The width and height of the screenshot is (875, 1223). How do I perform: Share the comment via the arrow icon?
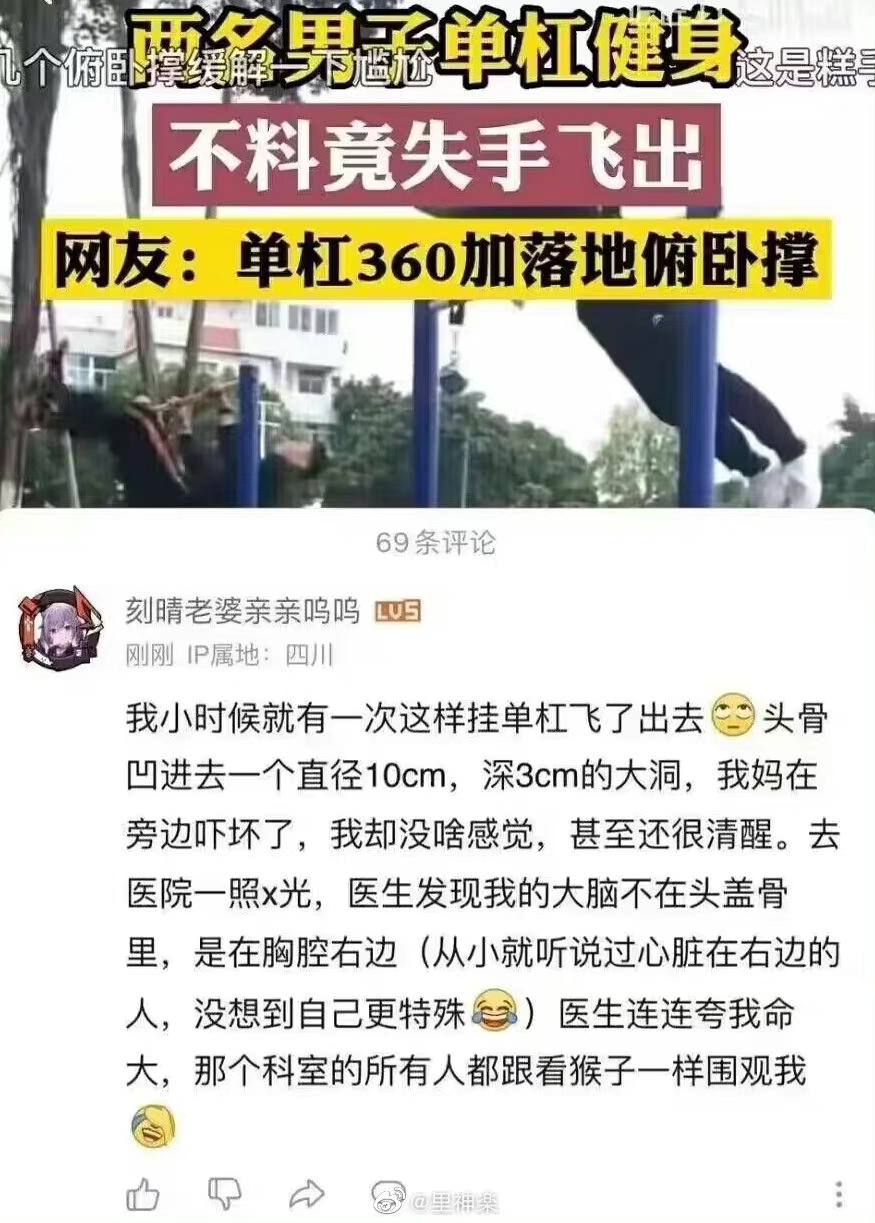pos(307,1193)
